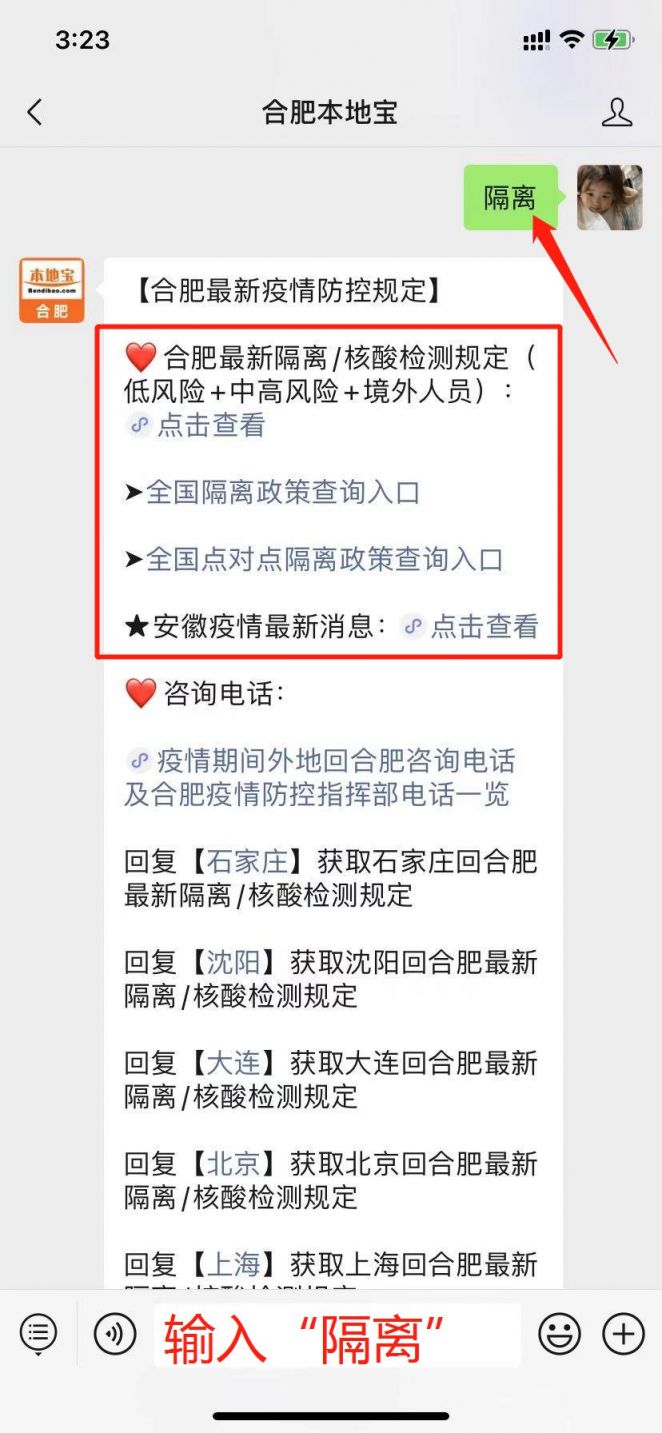Open 全国隔离政策查询入口 link
This screenshot has width=662, height=1433.
(283, 492)
